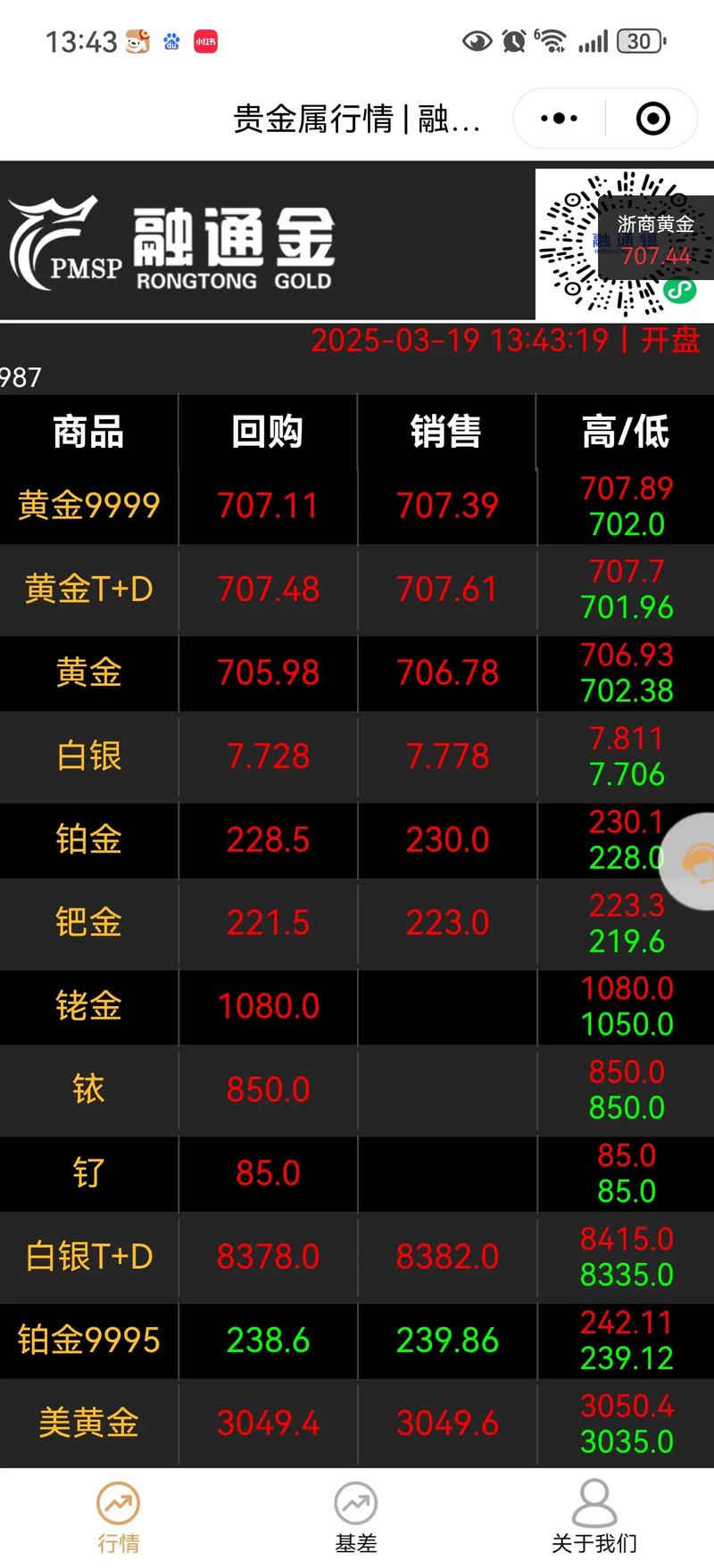
Task: Tap the eye comfort status icon
Action: tap(477, 41)
